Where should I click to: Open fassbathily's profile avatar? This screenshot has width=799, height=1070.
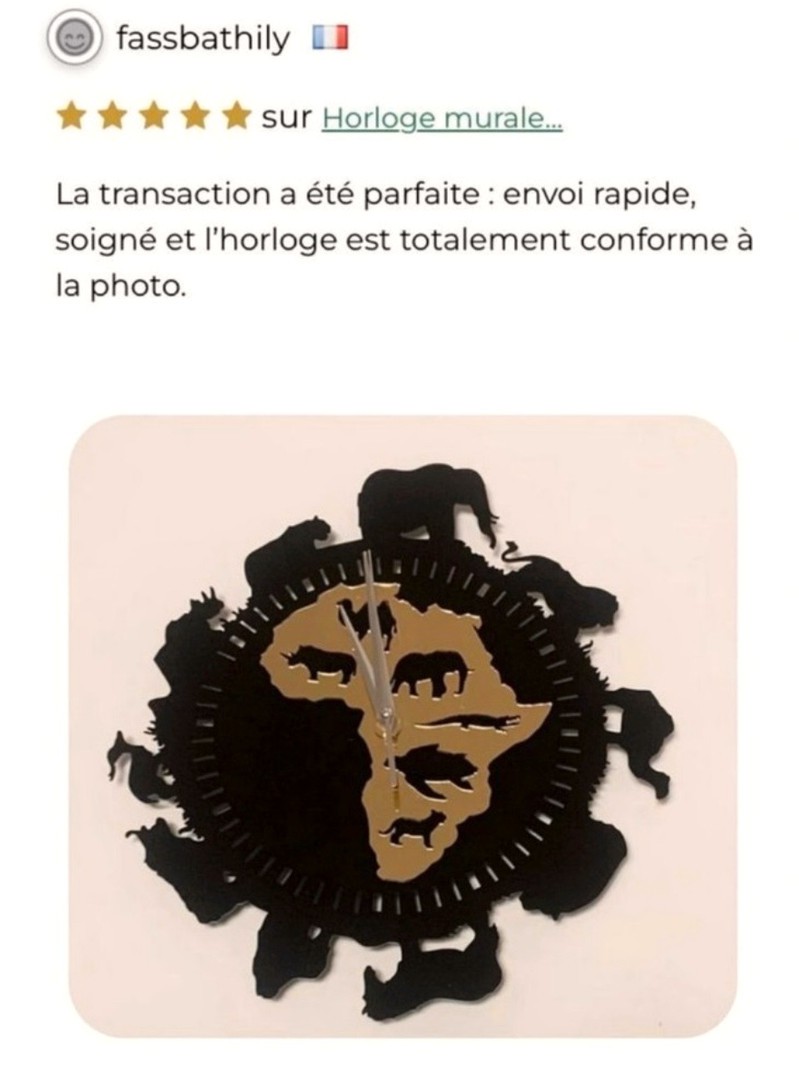[74, 40]
